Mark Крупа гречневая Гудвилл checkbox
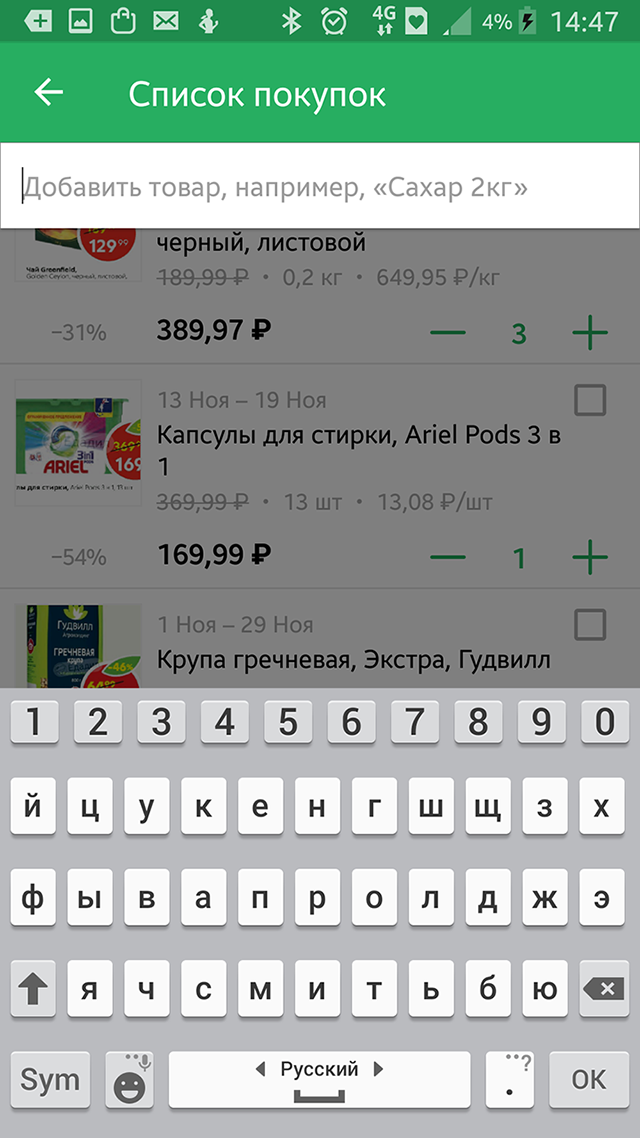 pyautogui.click(x=590, y=626)
